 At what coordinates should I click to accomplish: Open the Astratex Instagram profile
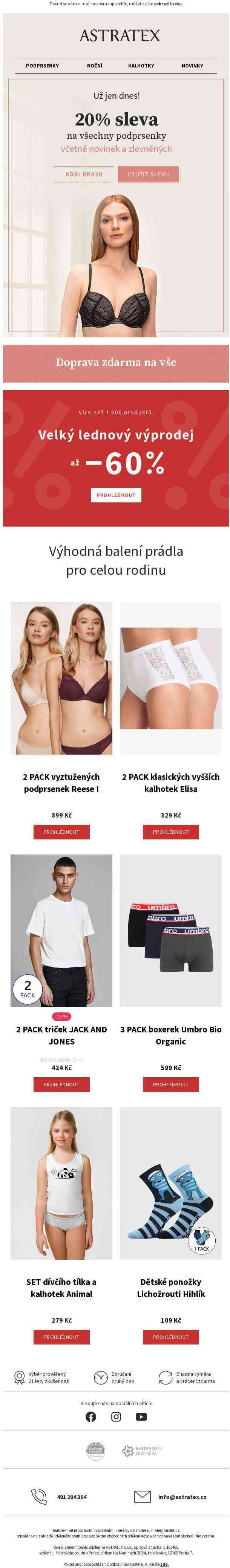click(116, 1417)
